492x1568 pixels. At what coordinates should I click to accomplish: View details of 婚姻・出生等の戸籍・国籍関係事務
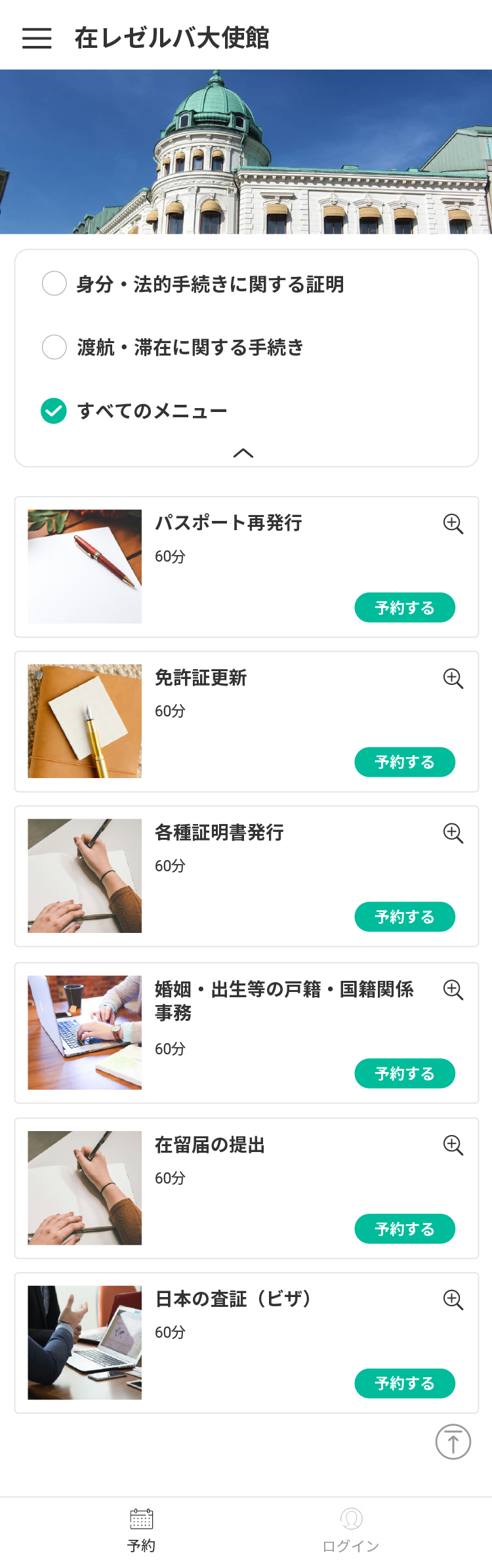[453, 989]
